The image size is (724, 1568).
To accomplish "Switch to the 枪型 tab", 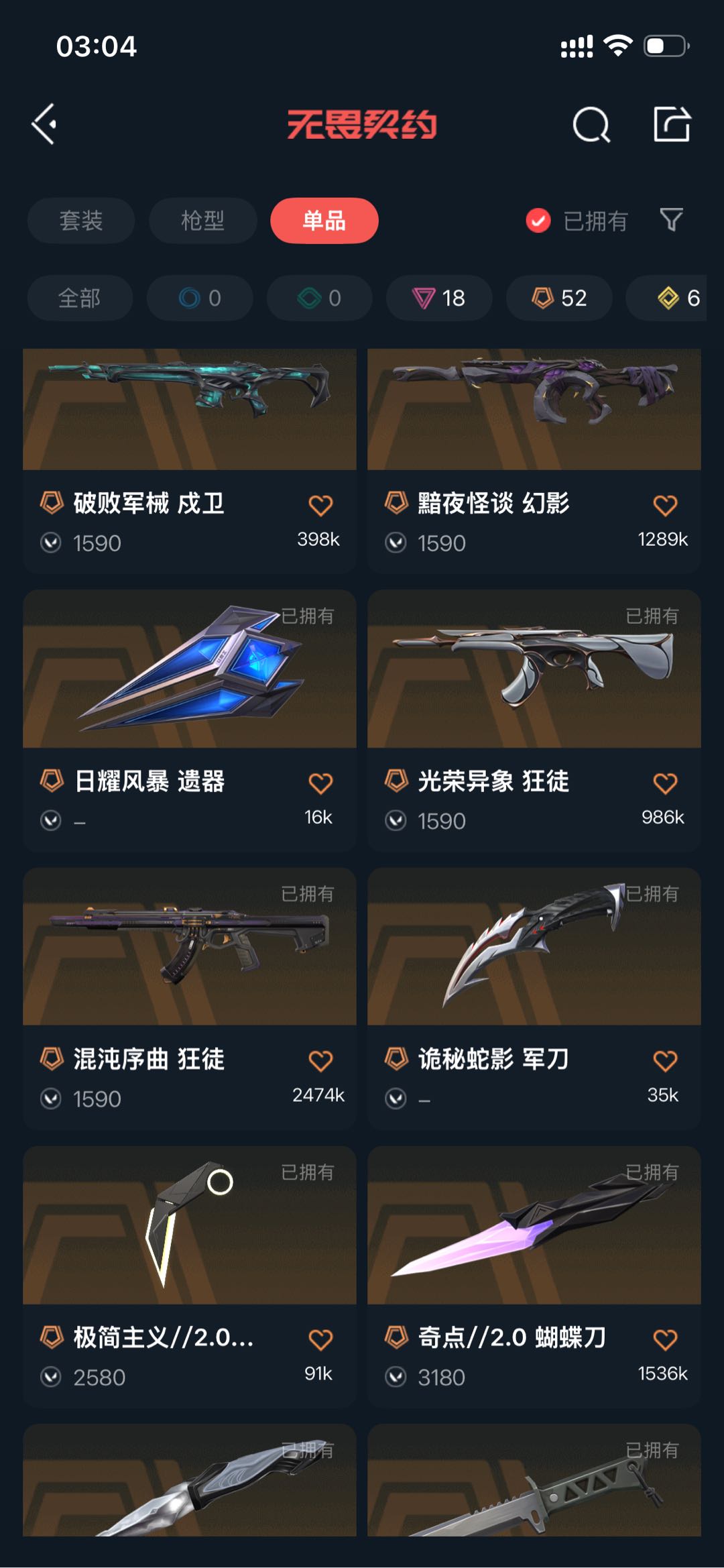I will click(x=202, y=221).
